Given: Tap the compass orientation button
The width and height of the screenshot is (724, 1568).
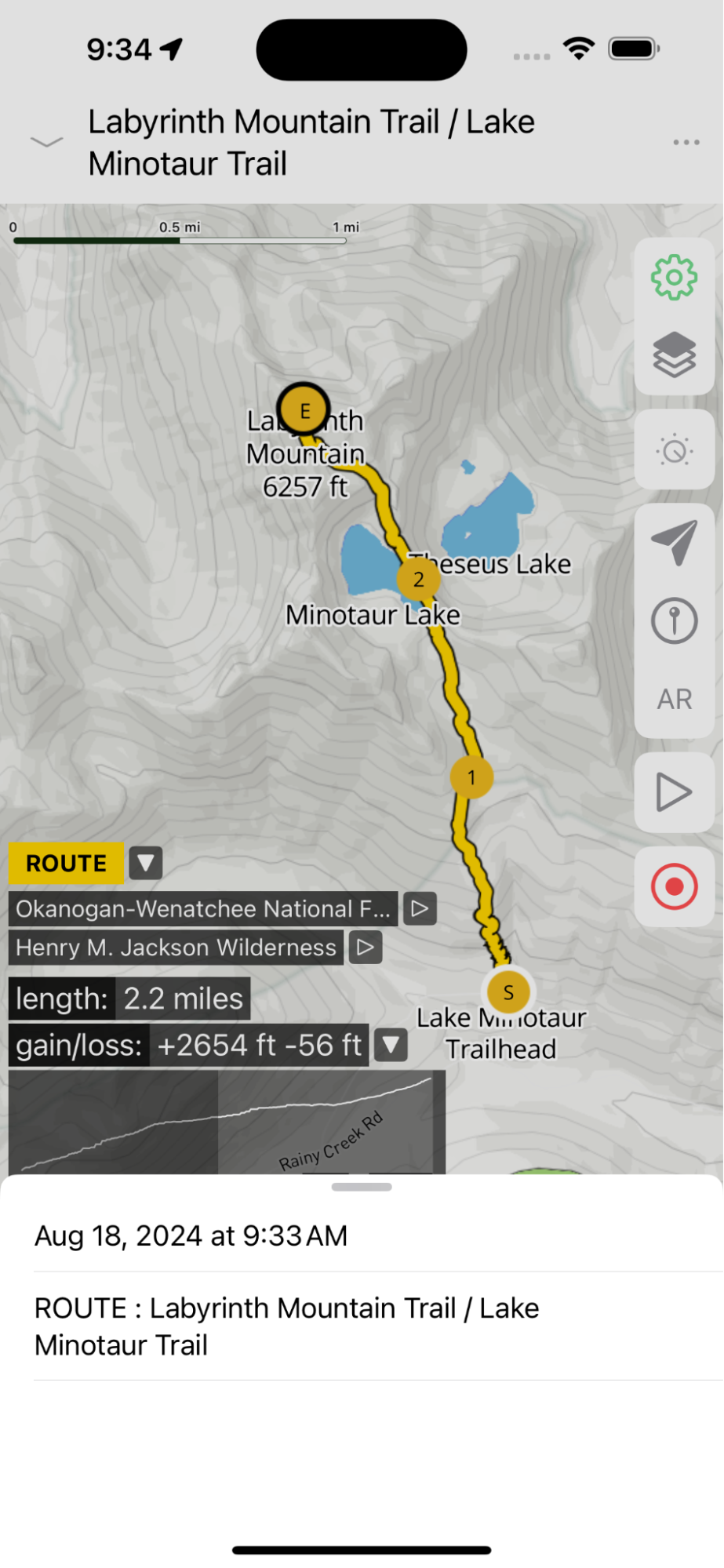Looking at the screenshot, I should click(674, 621).
